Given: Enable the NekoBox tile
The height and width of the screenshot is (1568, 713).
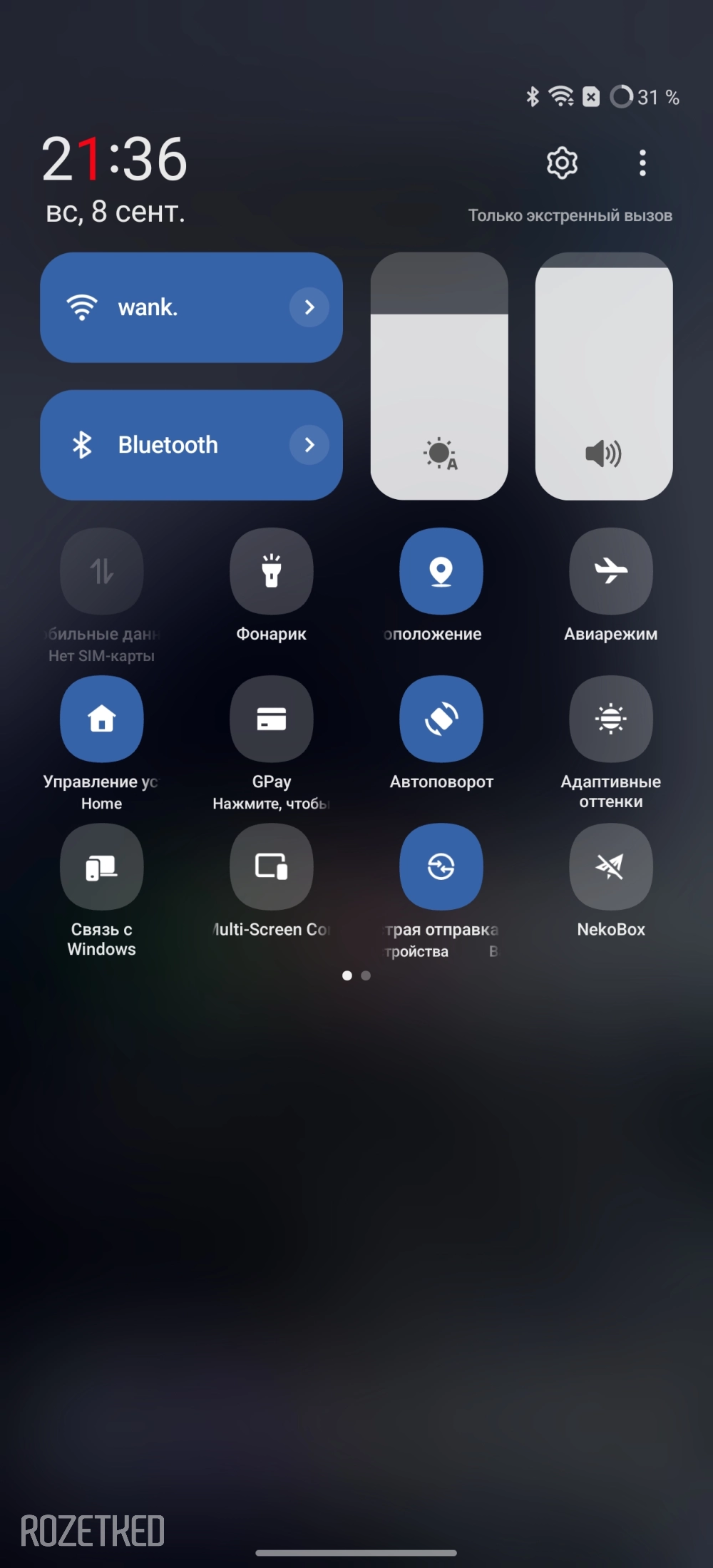Looking at the screenshot, I should pyautogui.click(x=611, y=867).
